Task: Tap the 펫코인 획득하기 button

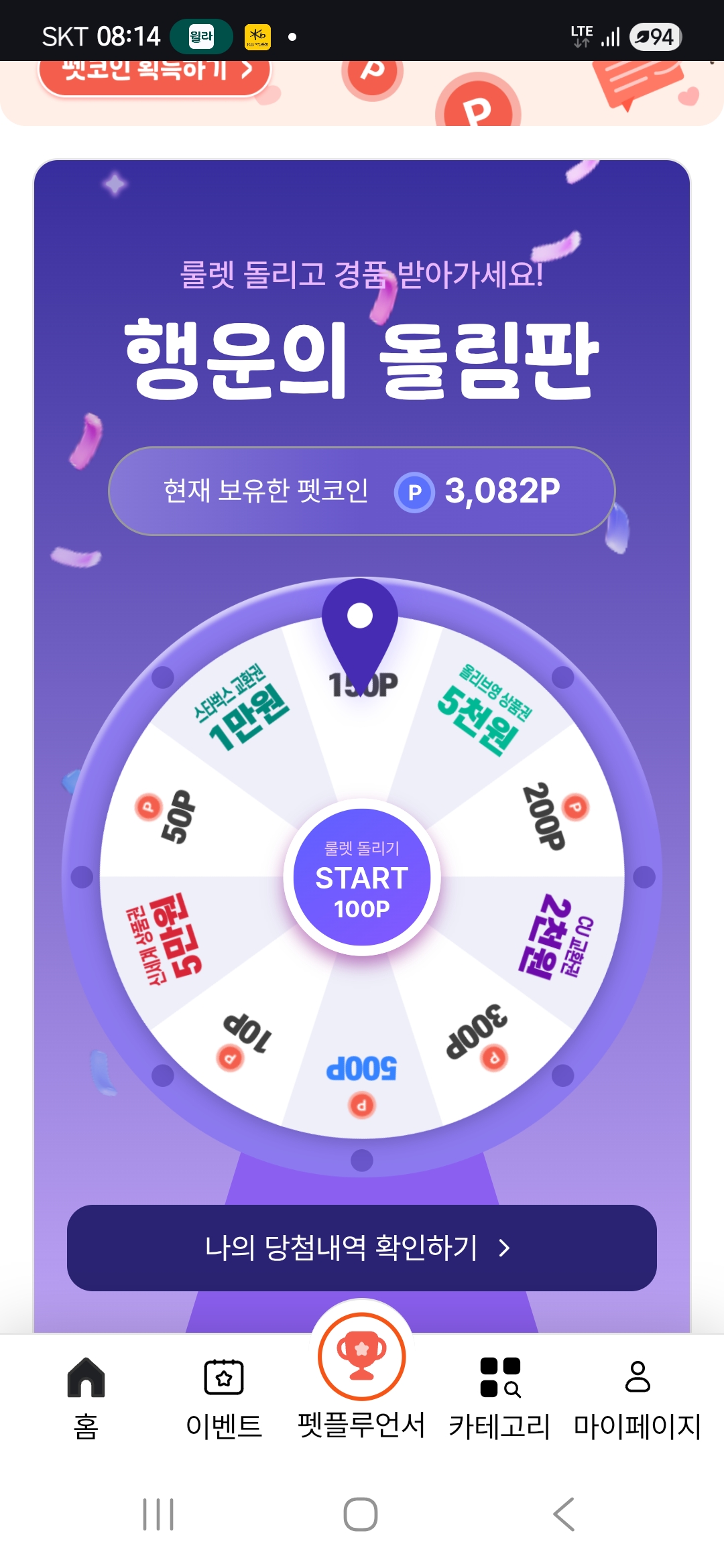Action: click(154, 72)
